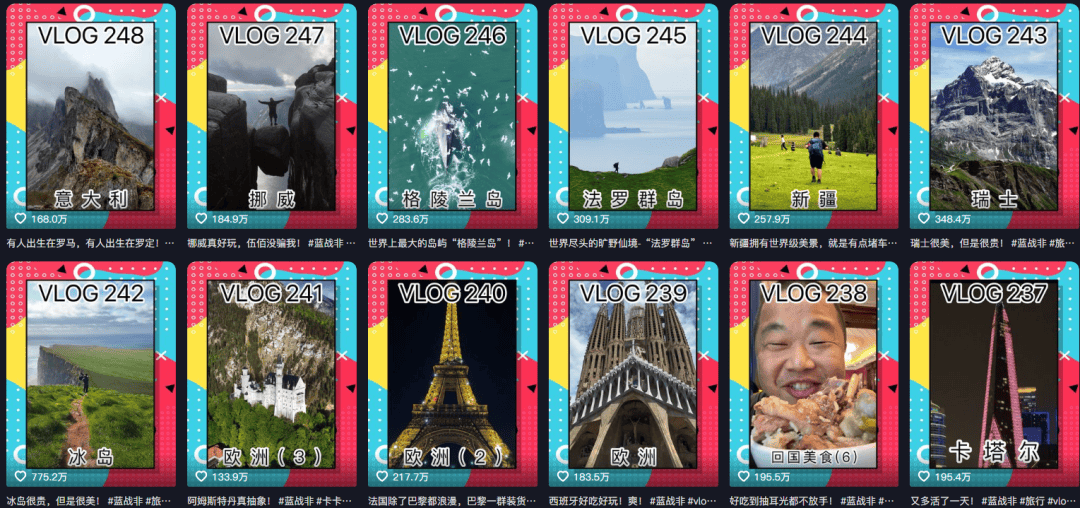Open VLOG 244 Xinjiang video
This screenshot has width=1080, height=508.
(813, 115)
